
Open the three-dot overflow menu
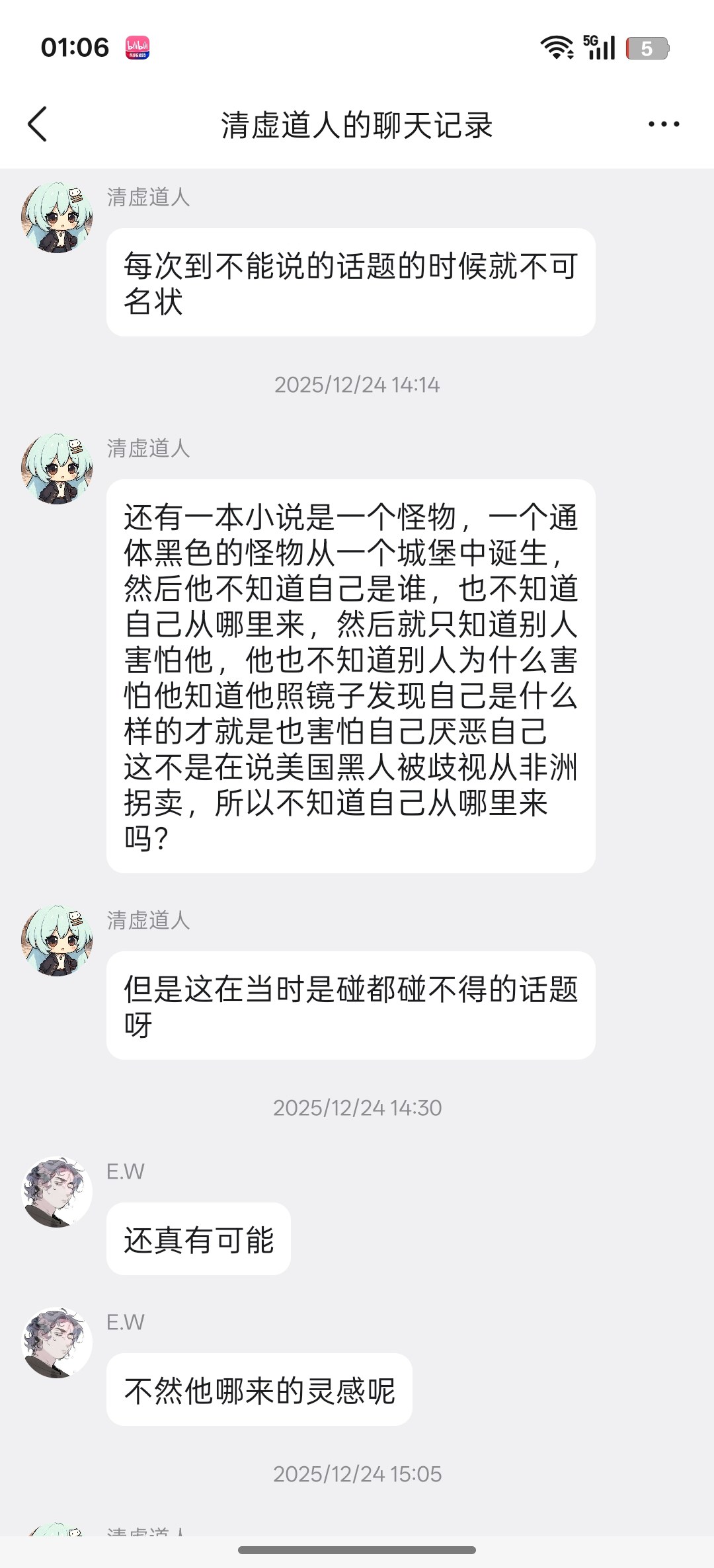pos(664,124)
